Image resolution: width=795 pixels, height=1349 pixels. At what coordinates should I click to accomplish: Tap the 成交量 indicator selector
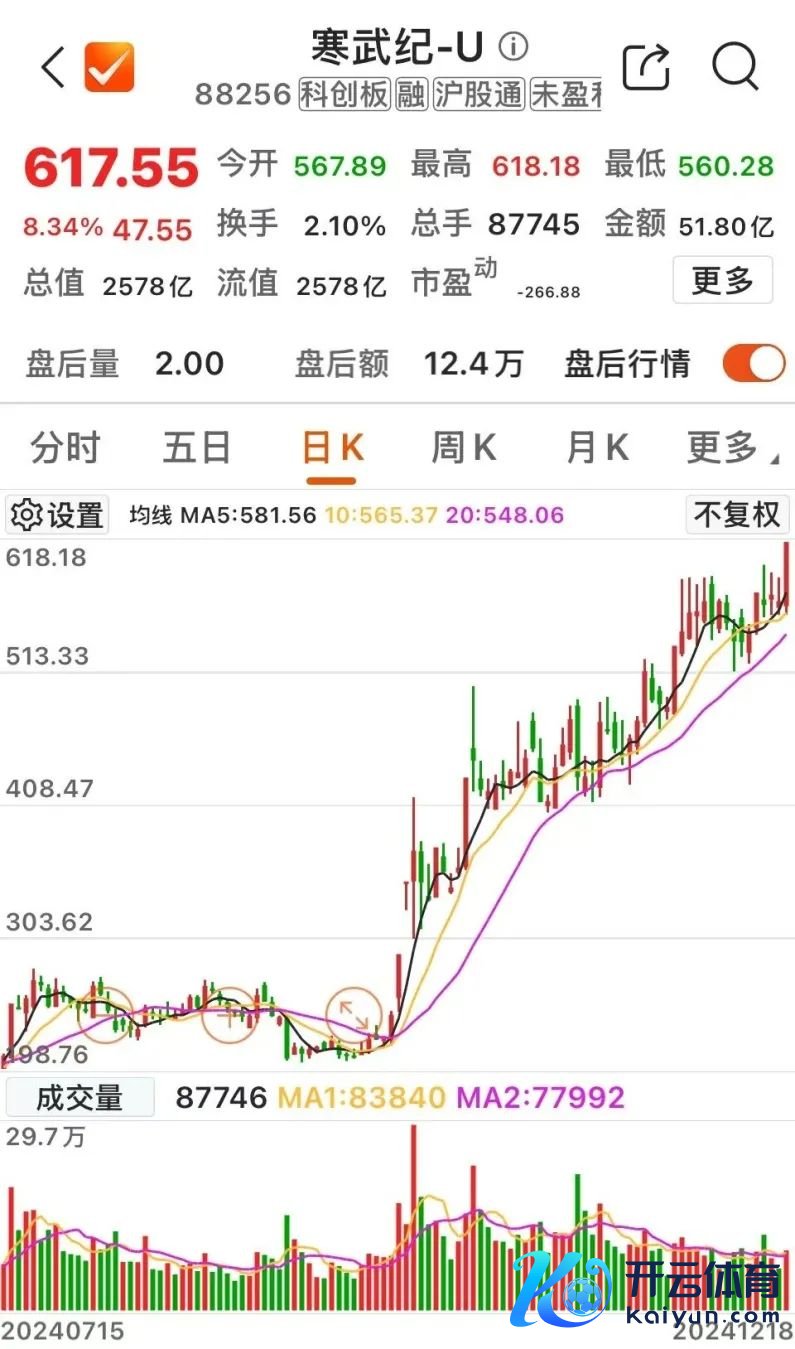pos(80,1097)
